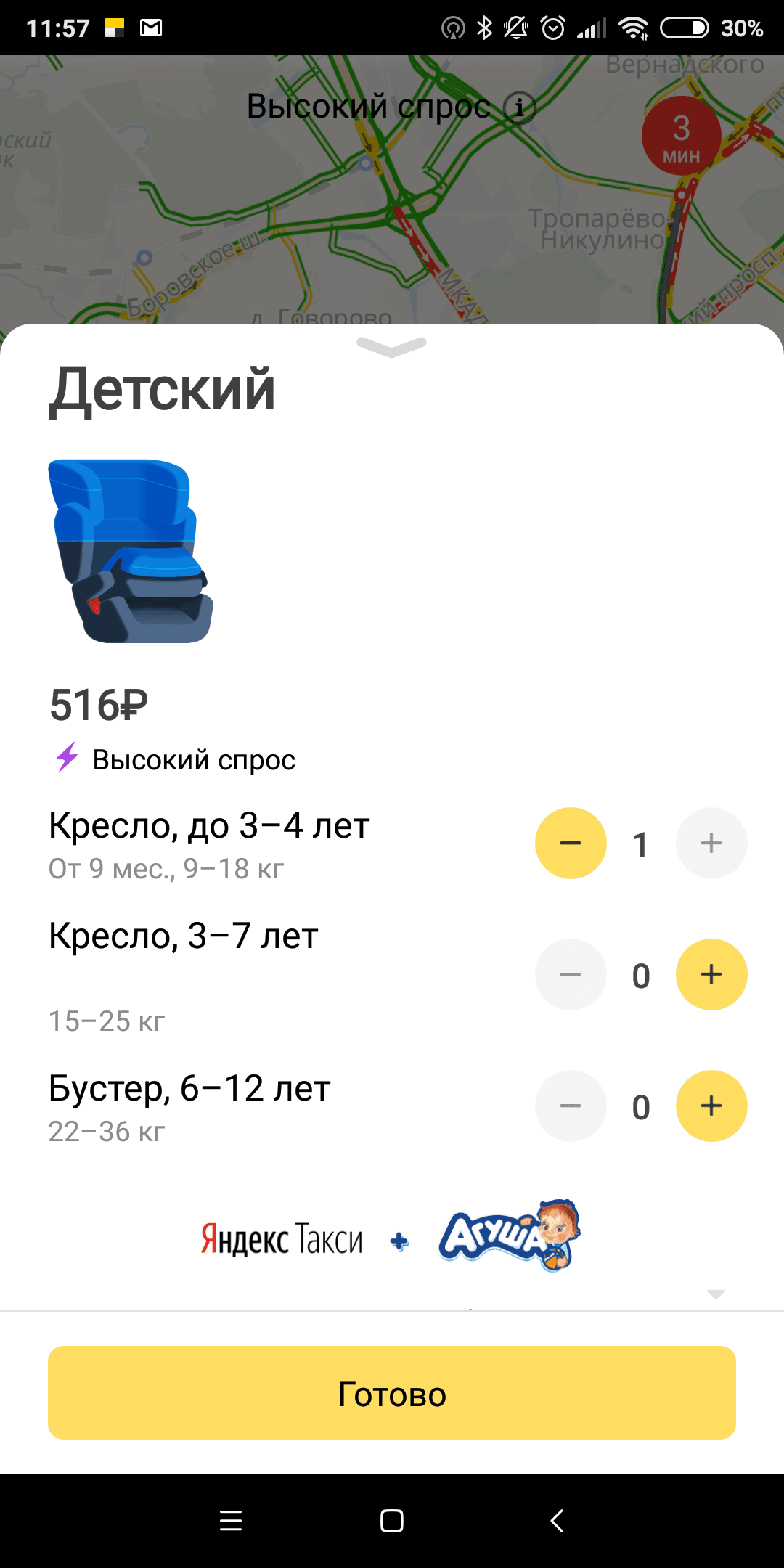Screen dimensions: 784x1568
Task: Open info icon next to Высокий спрос
Action: click(519, 107)
